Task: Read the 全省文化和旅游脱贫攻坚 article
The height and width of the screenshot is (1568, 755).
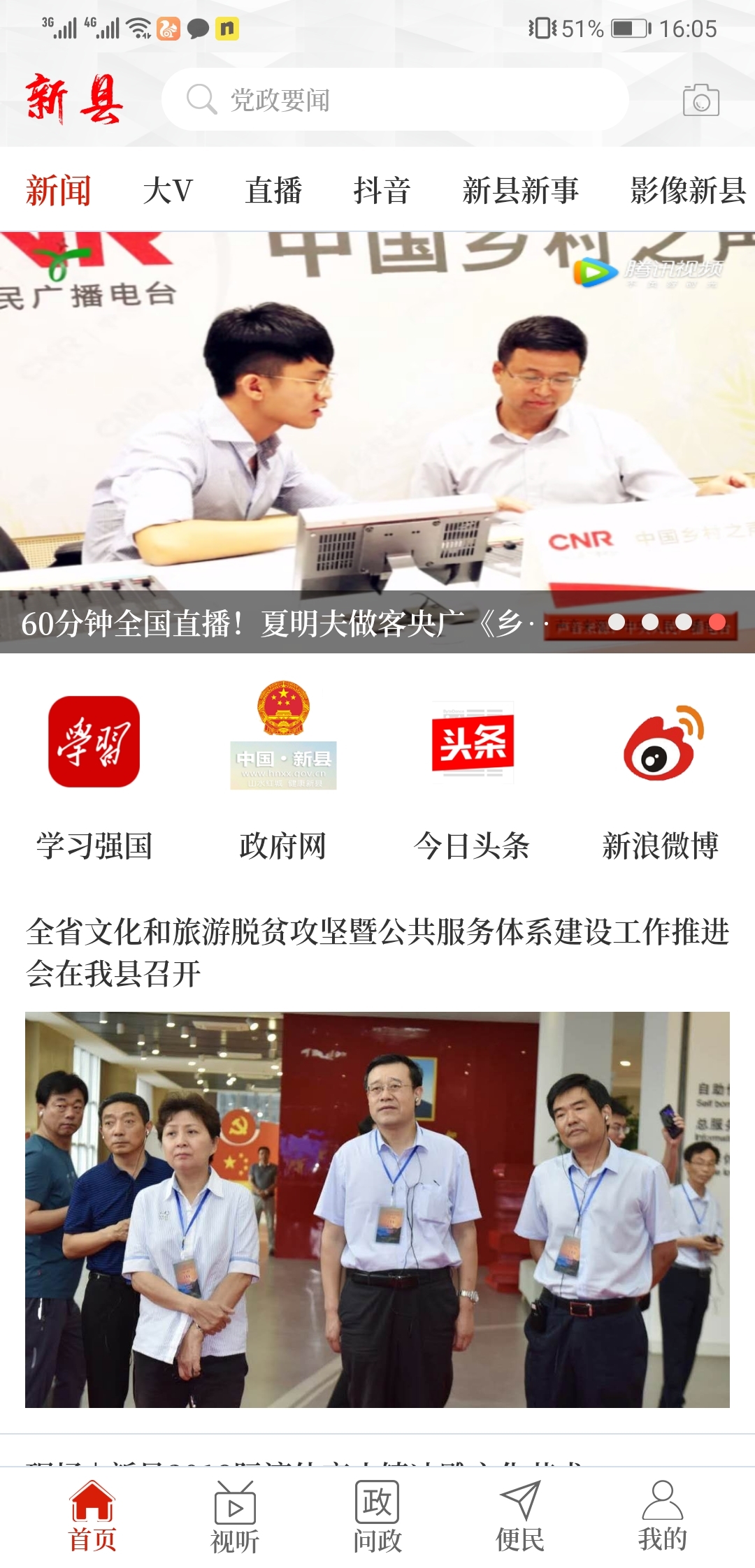Action: (377, 952)
